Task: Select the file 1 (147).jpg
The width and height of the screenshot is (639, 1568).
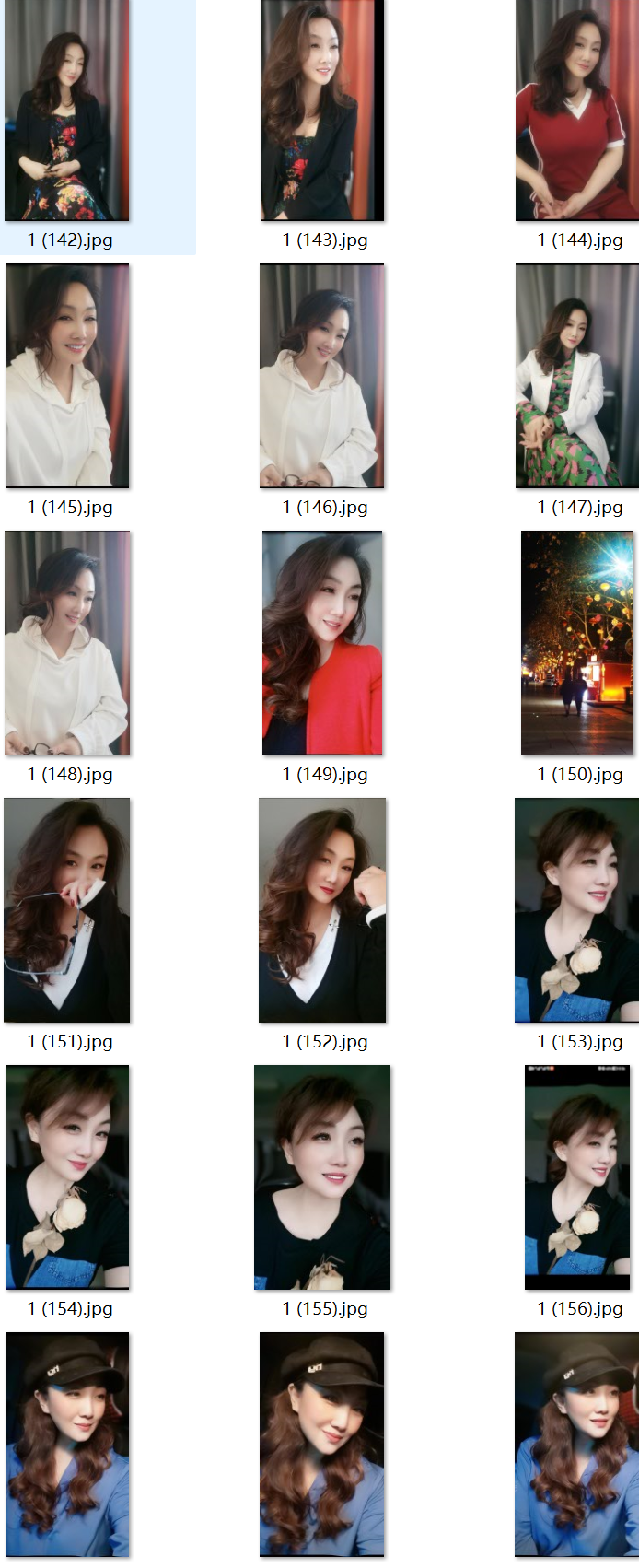Action: coord(577,376)
